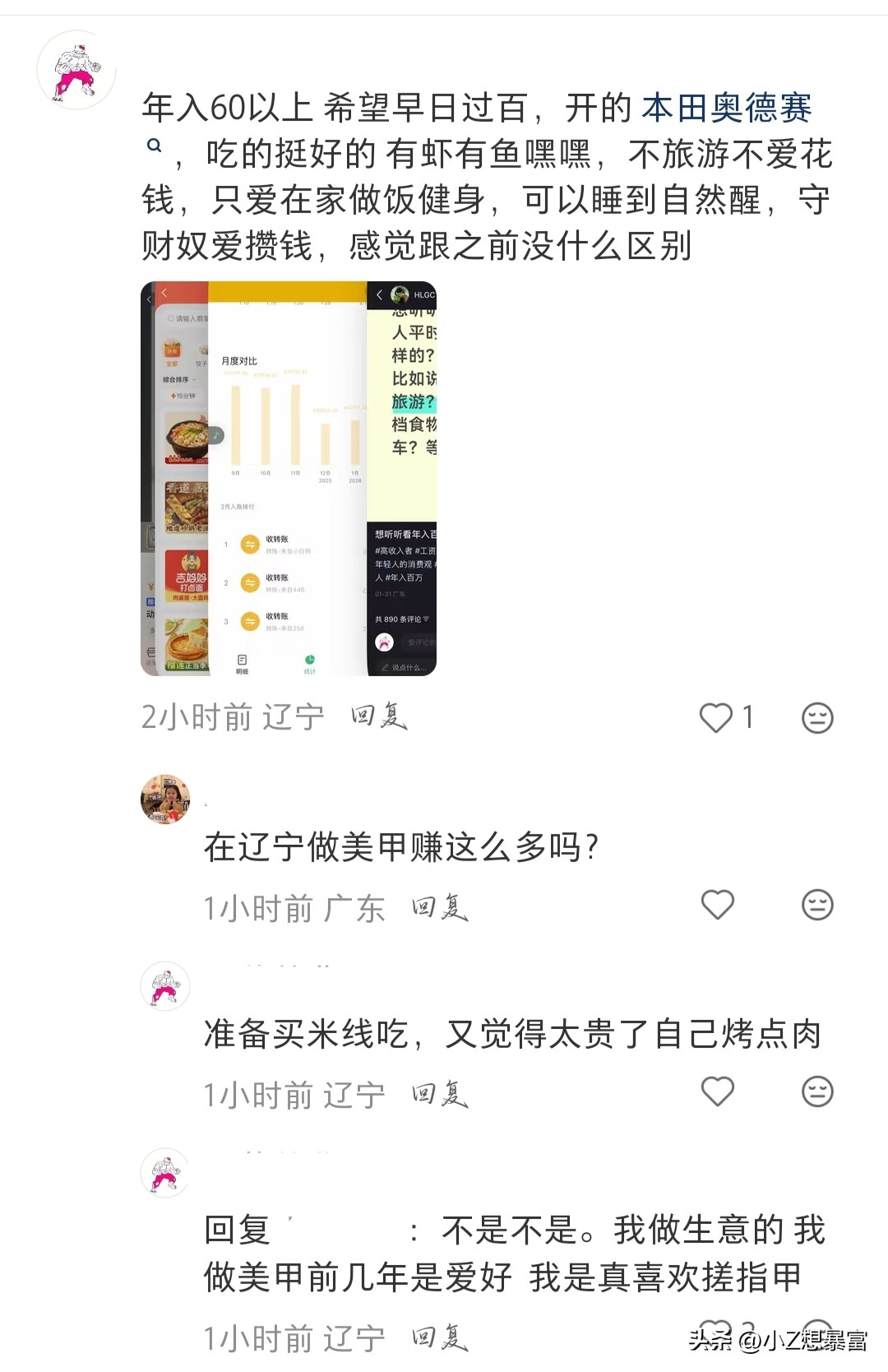Click the back arrow on the HLGC screen
The image size is (888, 1372).
coord(380,294)
